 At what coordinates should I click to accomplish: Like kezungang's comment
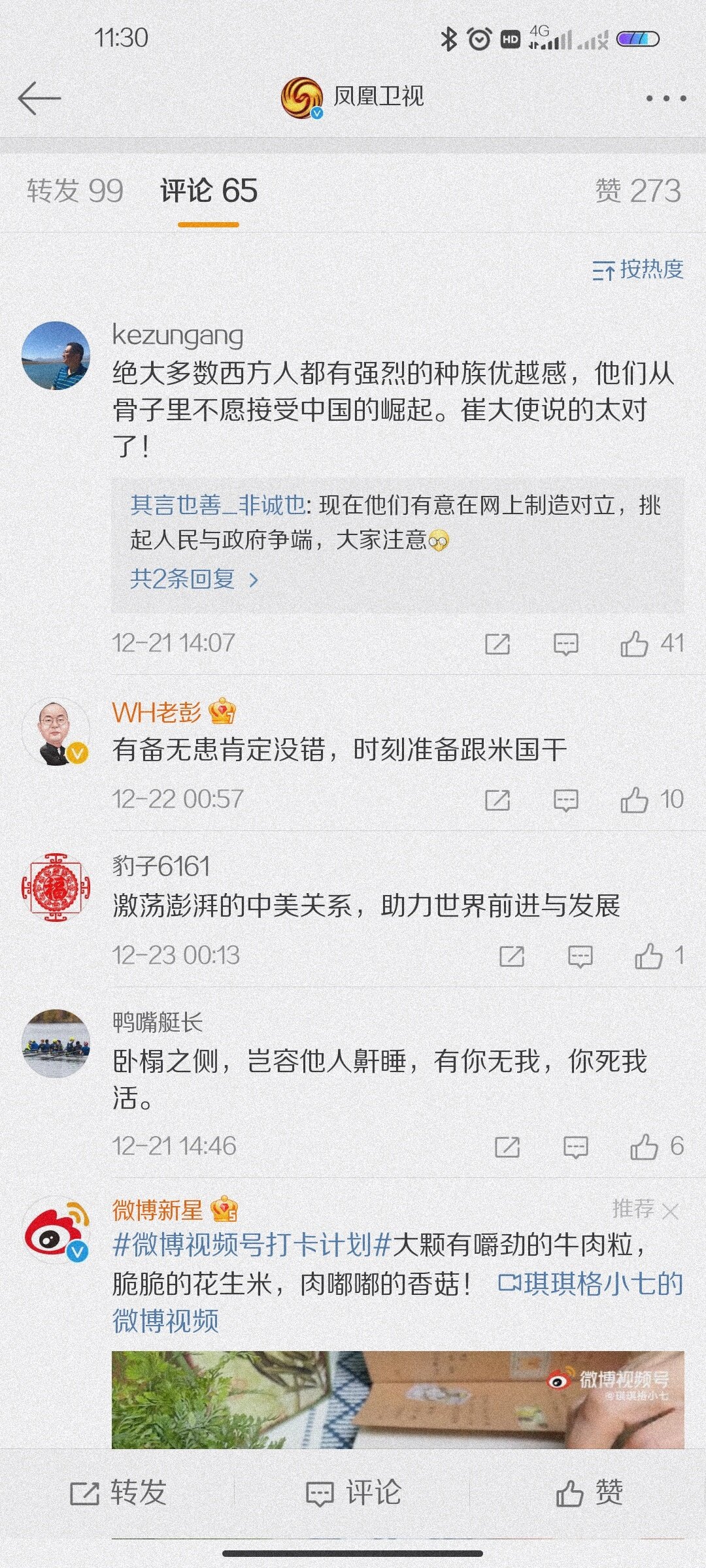[x=634, y=644]
